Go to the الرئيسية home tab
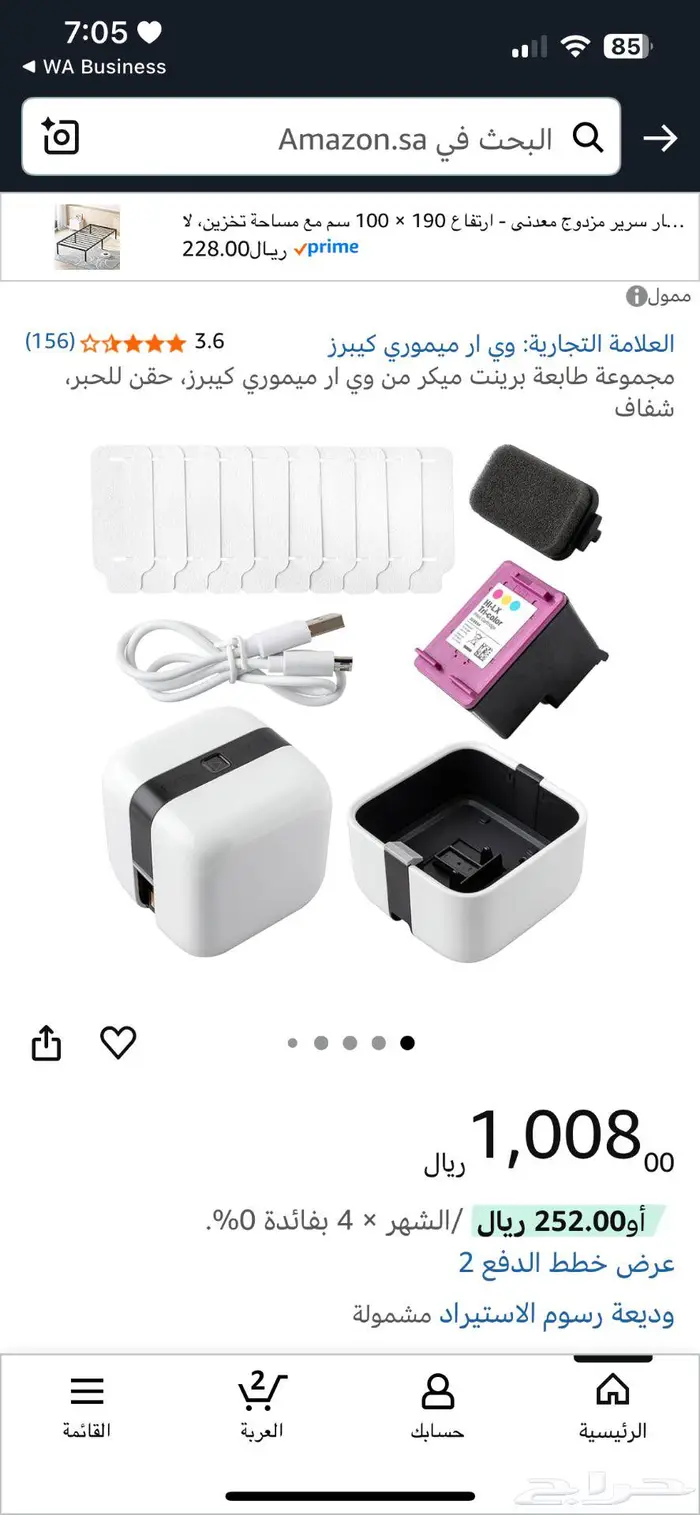This screenshot has height=1515, width=700. 612,1407
